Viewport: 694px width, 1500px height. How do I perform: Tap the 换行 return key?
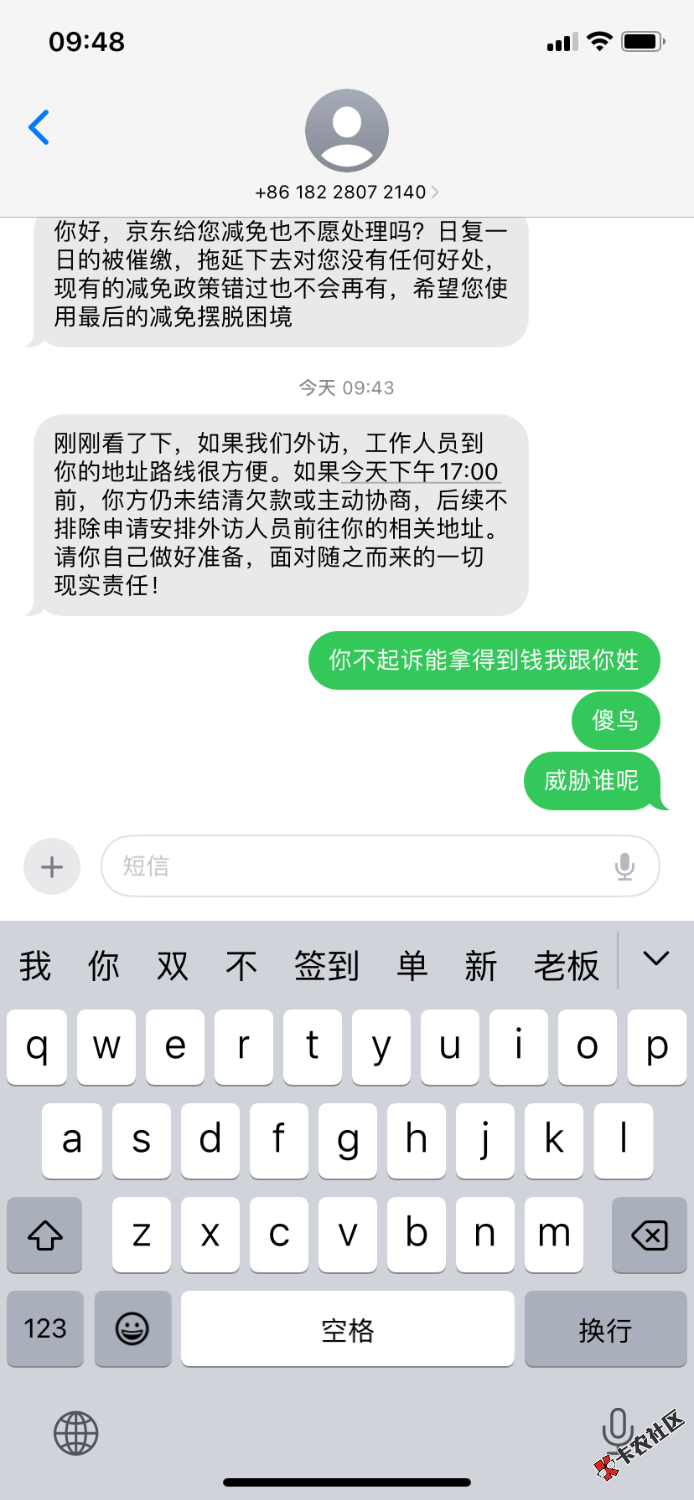pos(605,1329)
